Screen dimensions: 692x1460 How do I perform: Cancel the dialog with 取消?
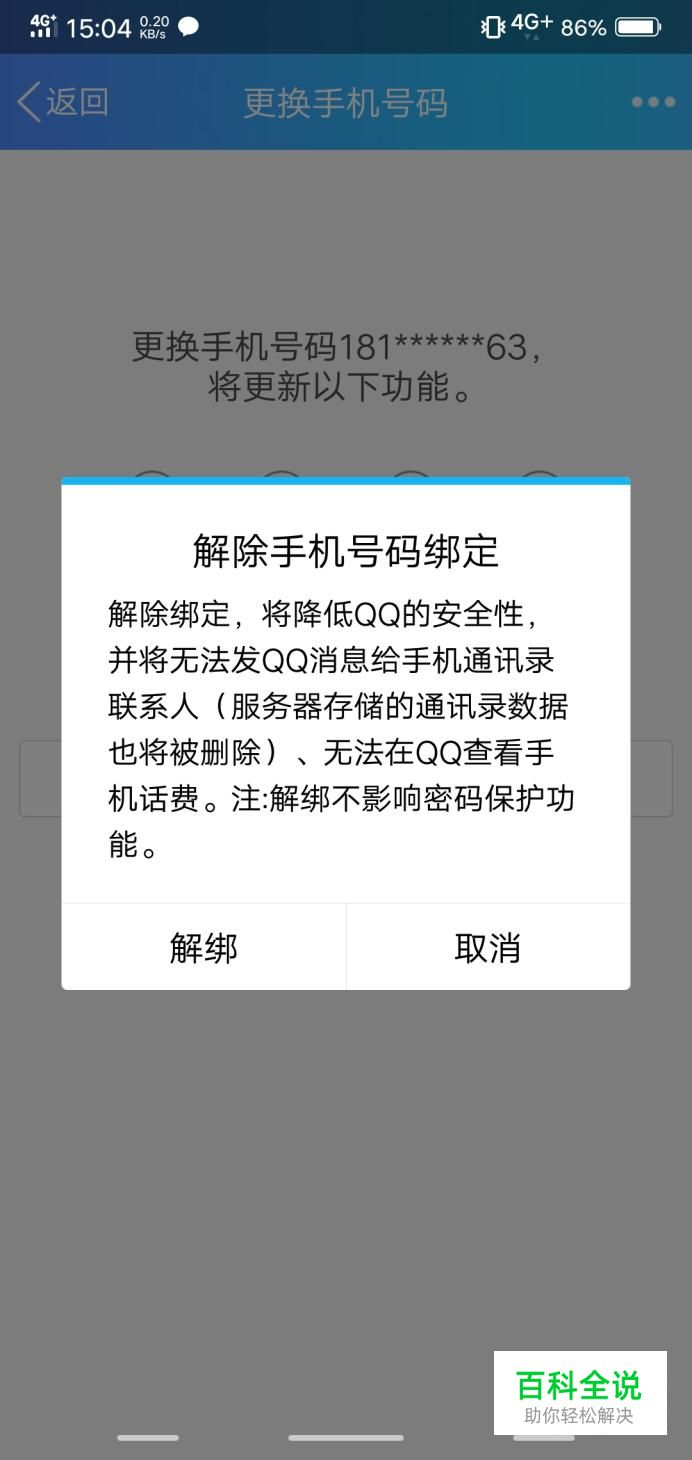tap(488, 947)
